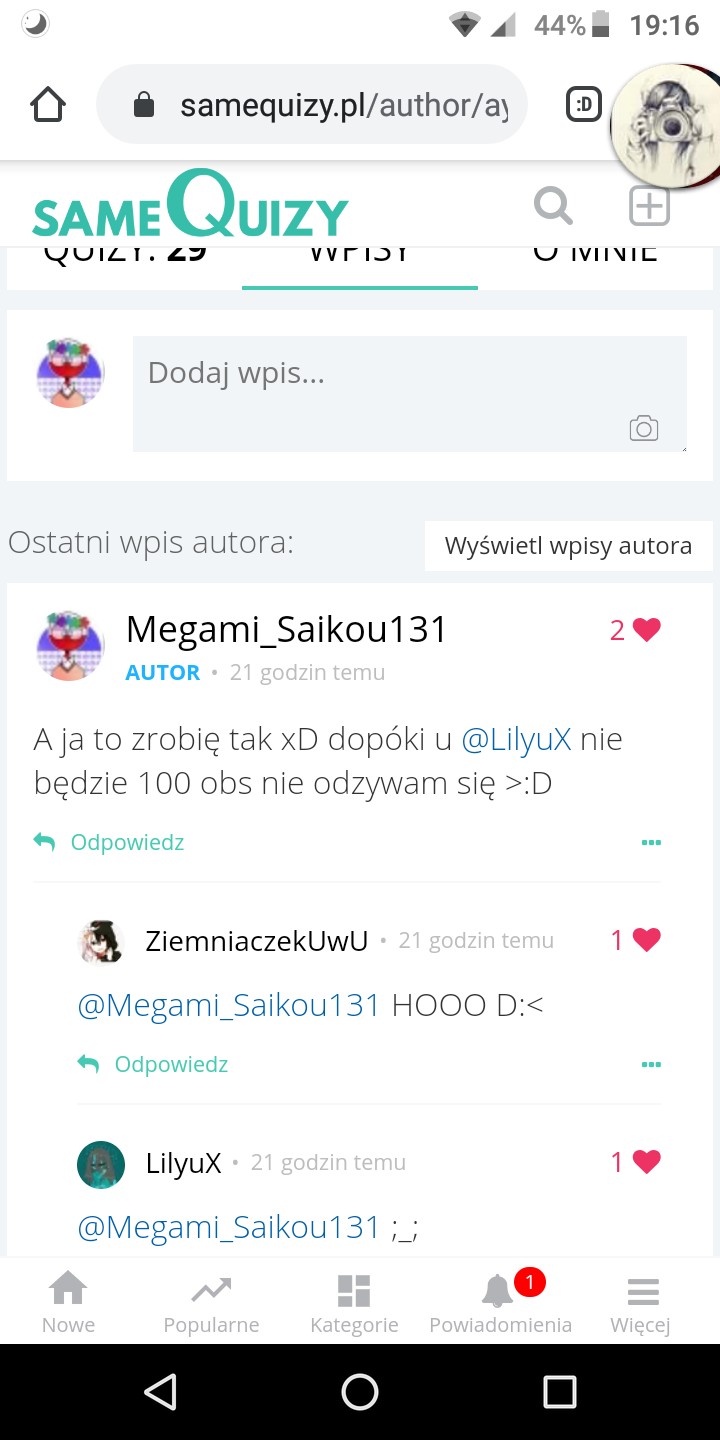Like Megami_Saikou131's post

(646, 630)
